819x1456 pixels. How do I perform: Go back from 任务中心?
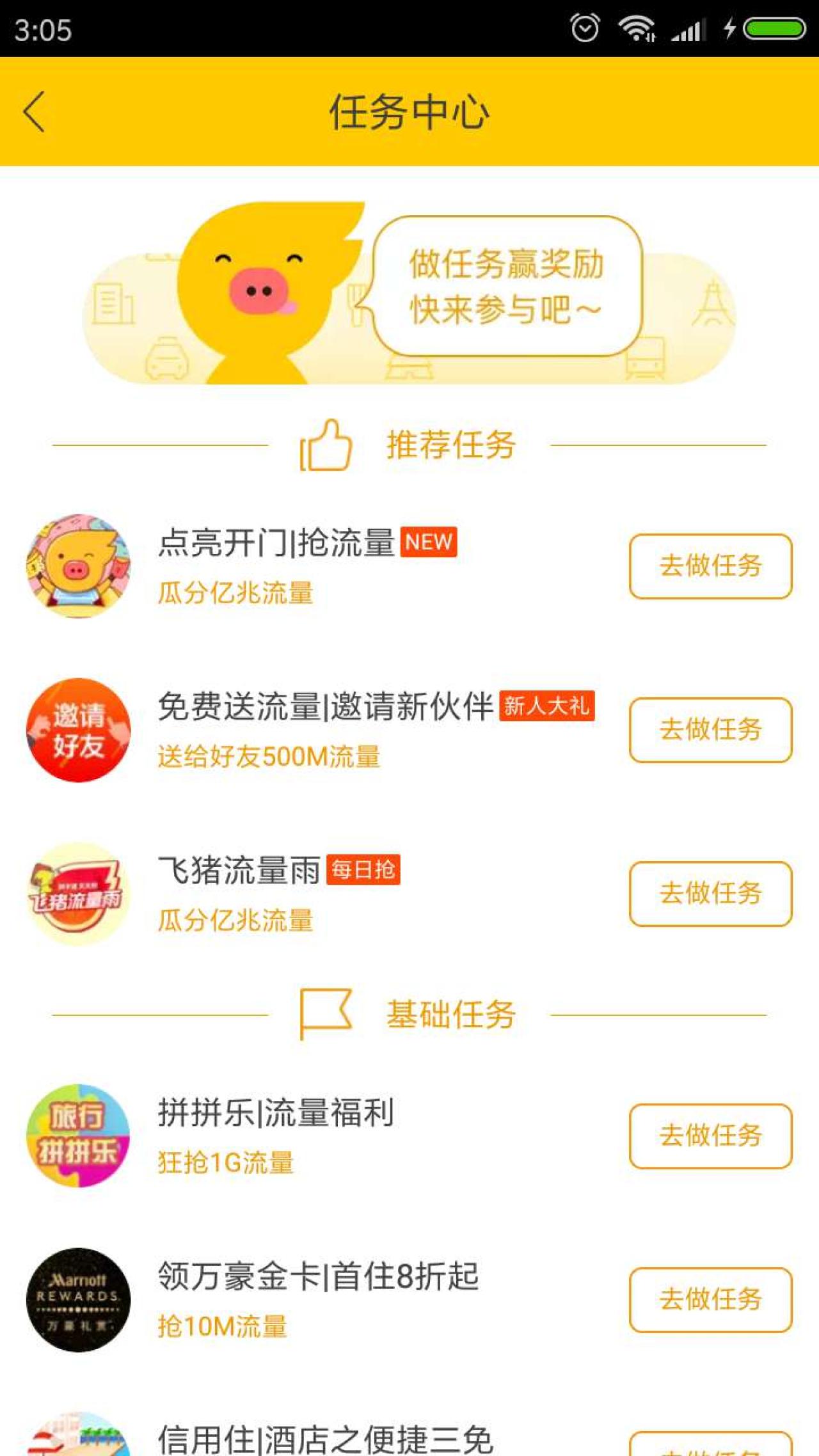pyautogui.click(x=35, y=111)
